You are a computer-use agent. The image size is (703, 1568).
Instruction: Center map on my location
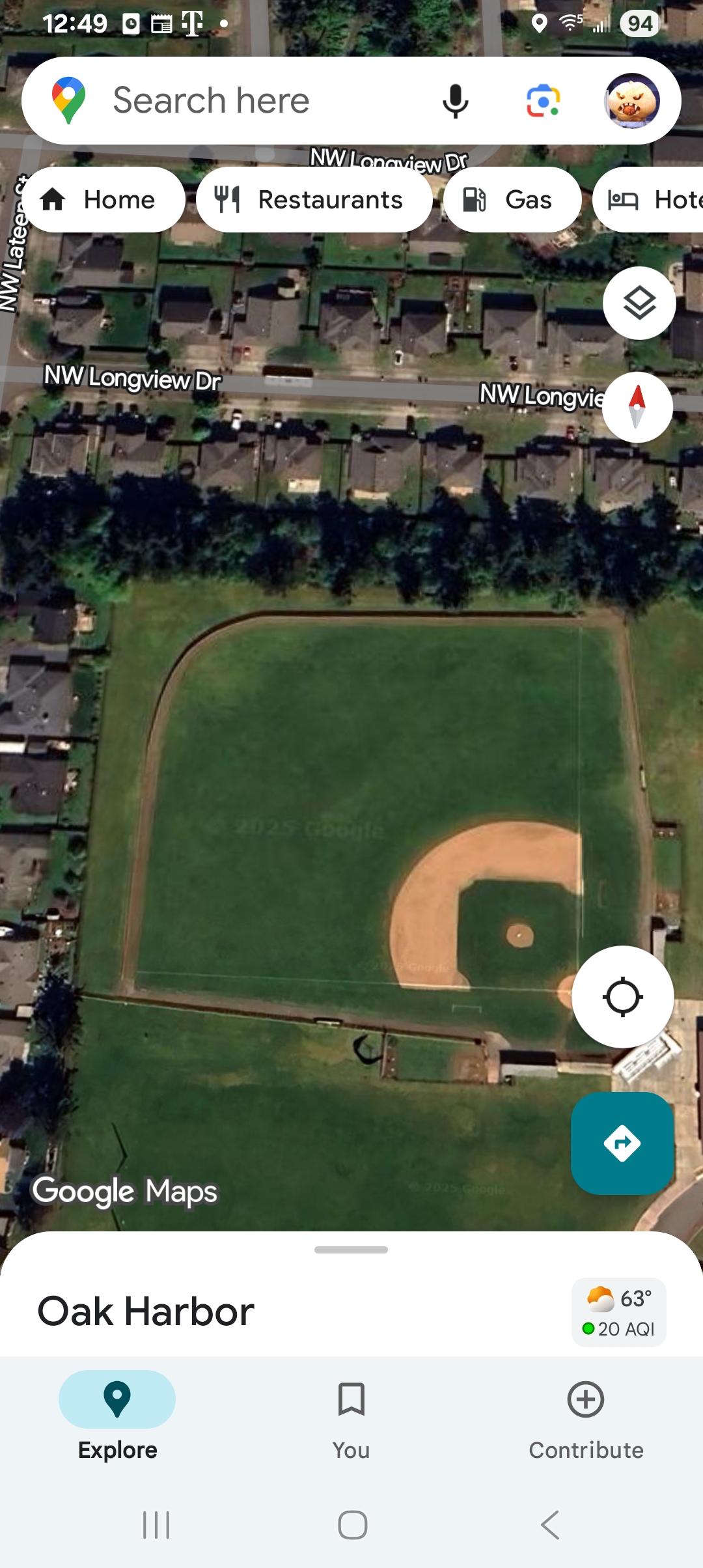[x=622, y=996]
